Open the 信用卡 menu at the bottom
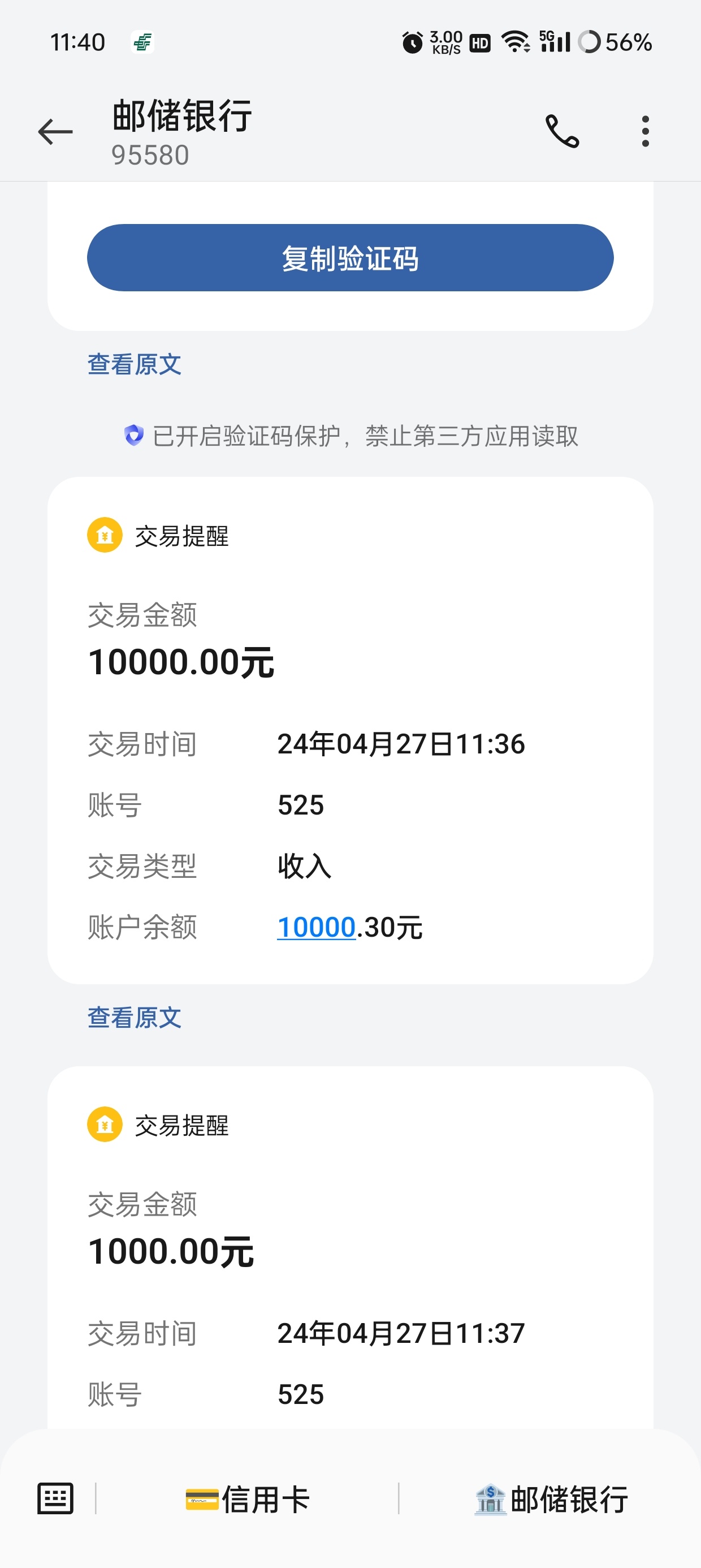The width and height of the screenshot is (701, 1568). [247, 1498]
